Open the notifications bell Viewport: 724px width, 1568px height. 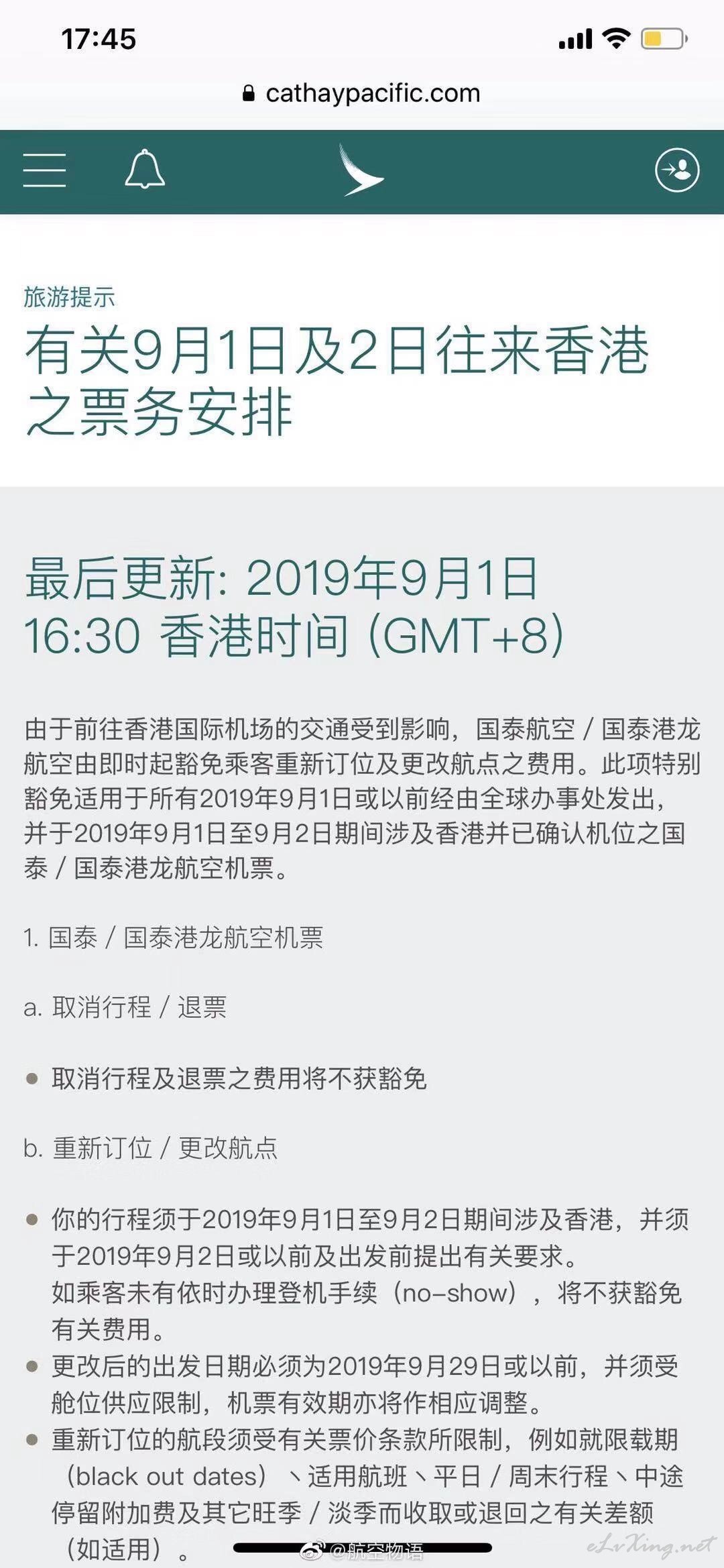point(145,169)
